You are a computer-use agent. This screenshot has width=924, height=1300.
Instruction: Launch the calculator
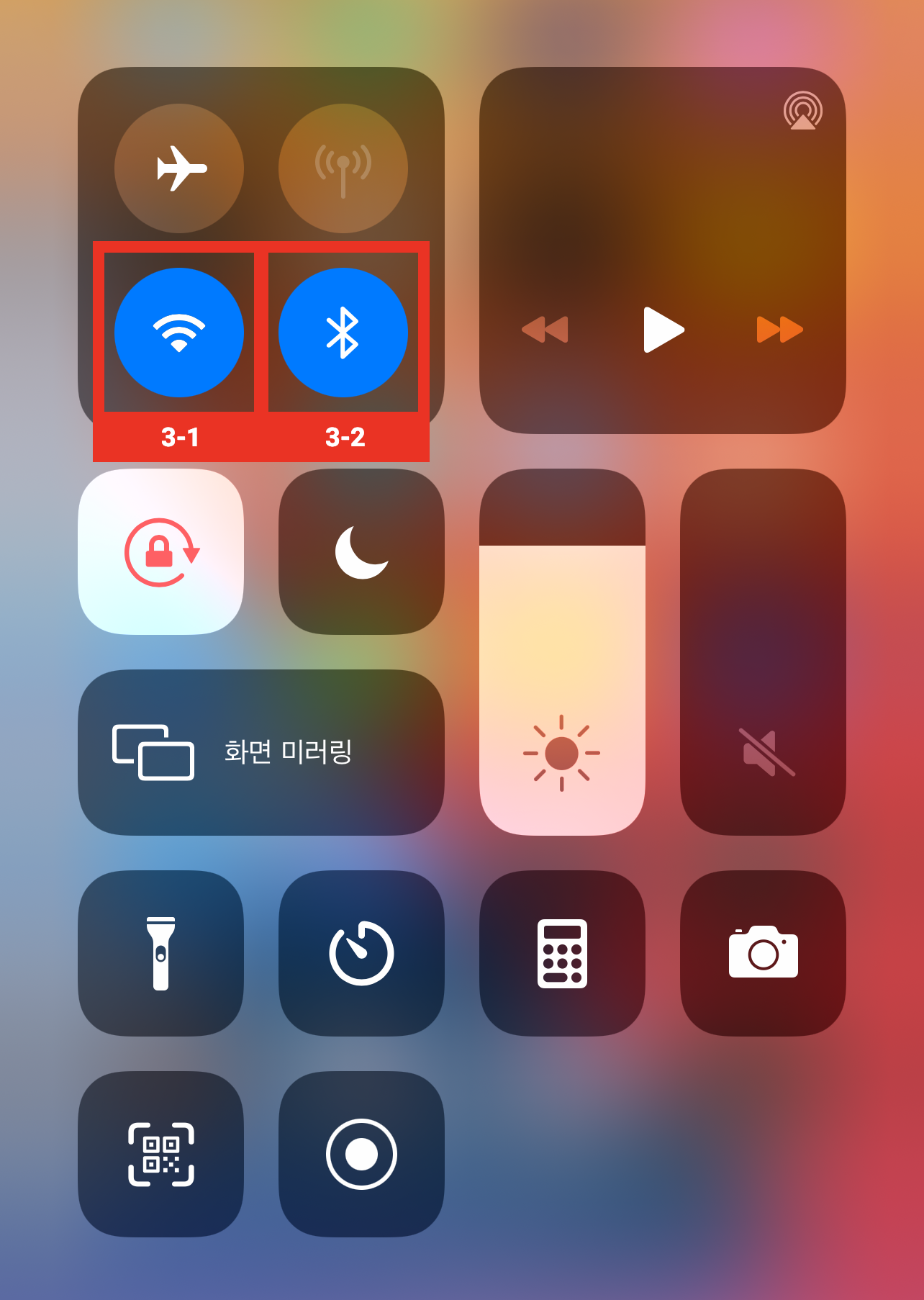pyautogui.click(x=562, y=953)
